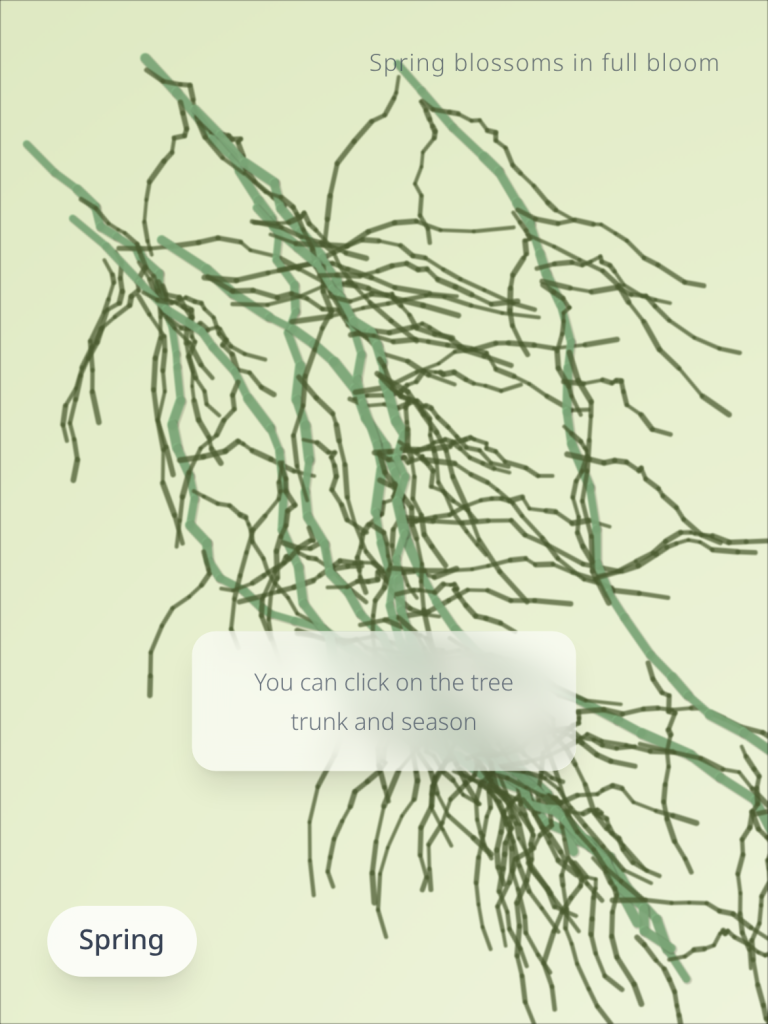
Task: Click the 'Spring blossoms in full bloom' caption
Action: (543, 62)
